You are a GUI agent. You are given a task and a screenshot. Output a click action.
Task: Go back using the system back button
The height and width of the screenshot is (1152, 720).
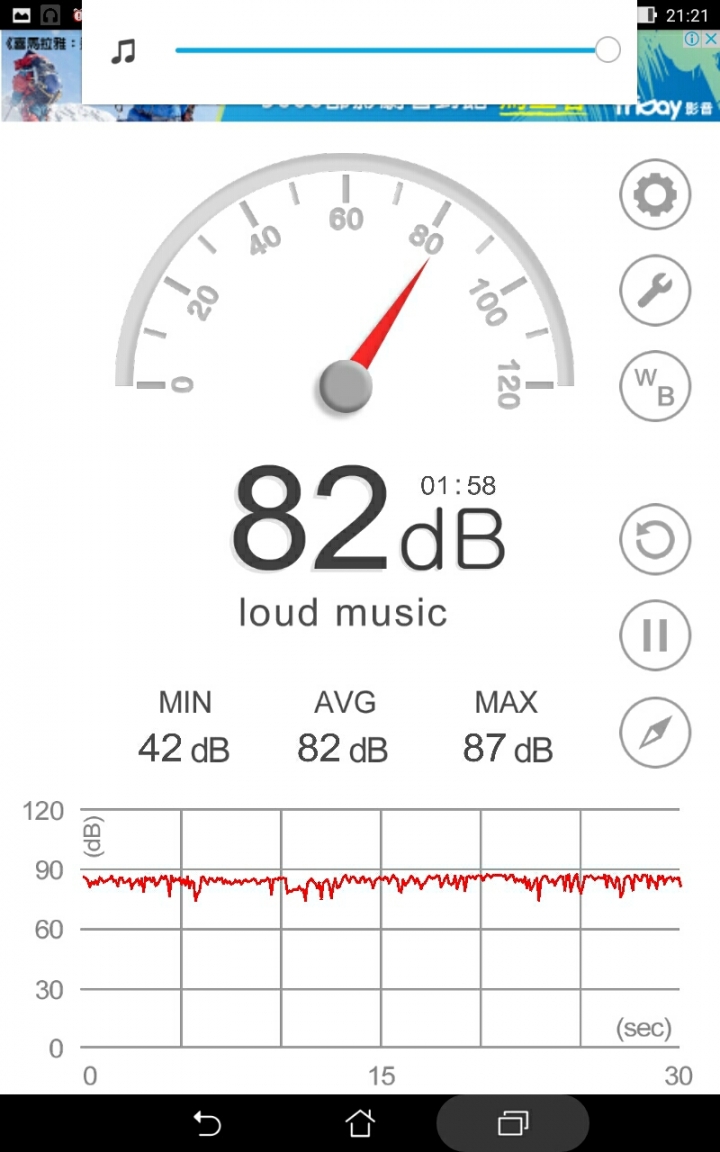(206, 1123)
